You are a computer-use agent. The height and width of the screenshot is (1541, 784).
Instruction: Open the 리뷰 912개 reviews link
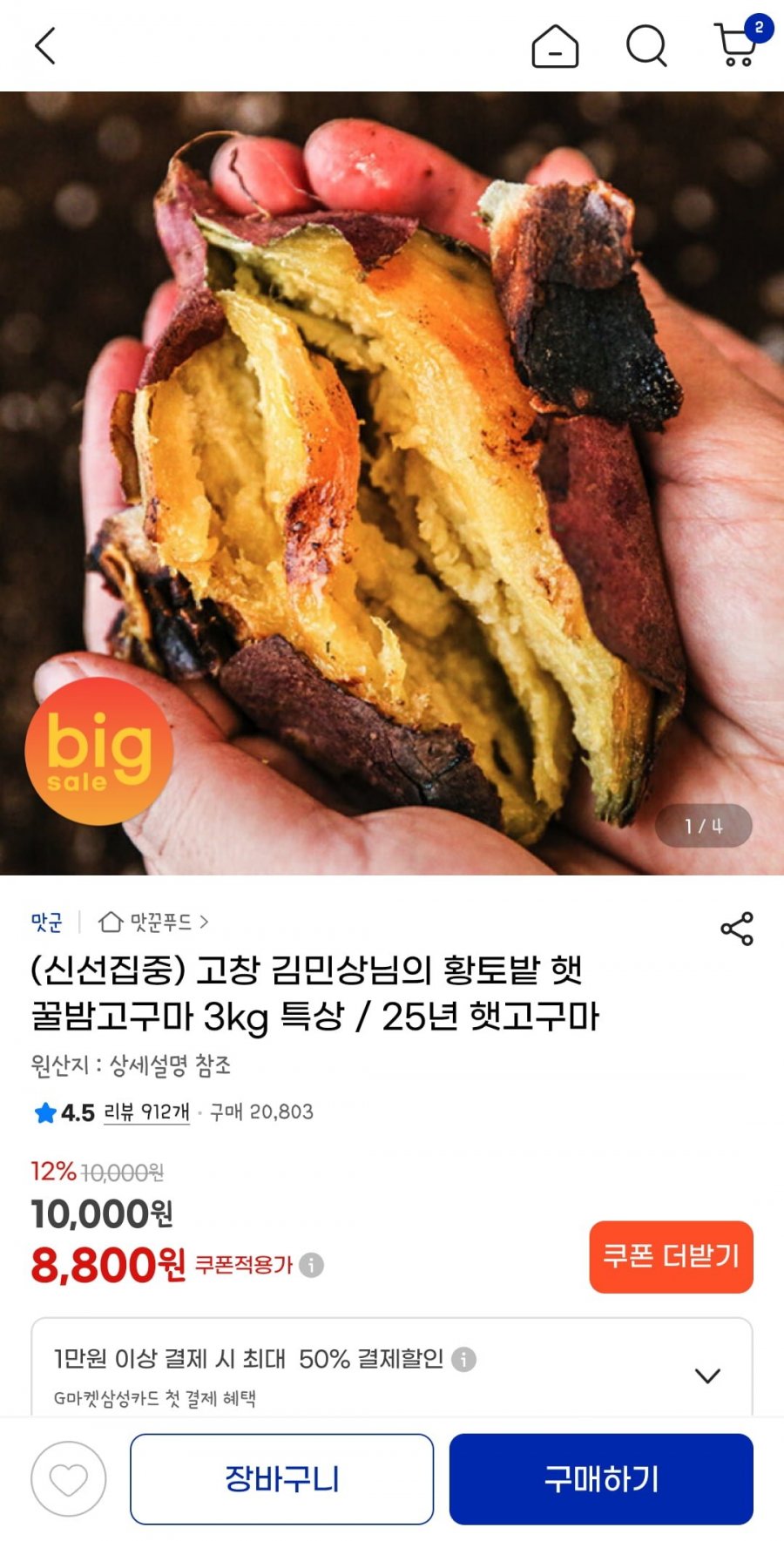pos(146,1112)
